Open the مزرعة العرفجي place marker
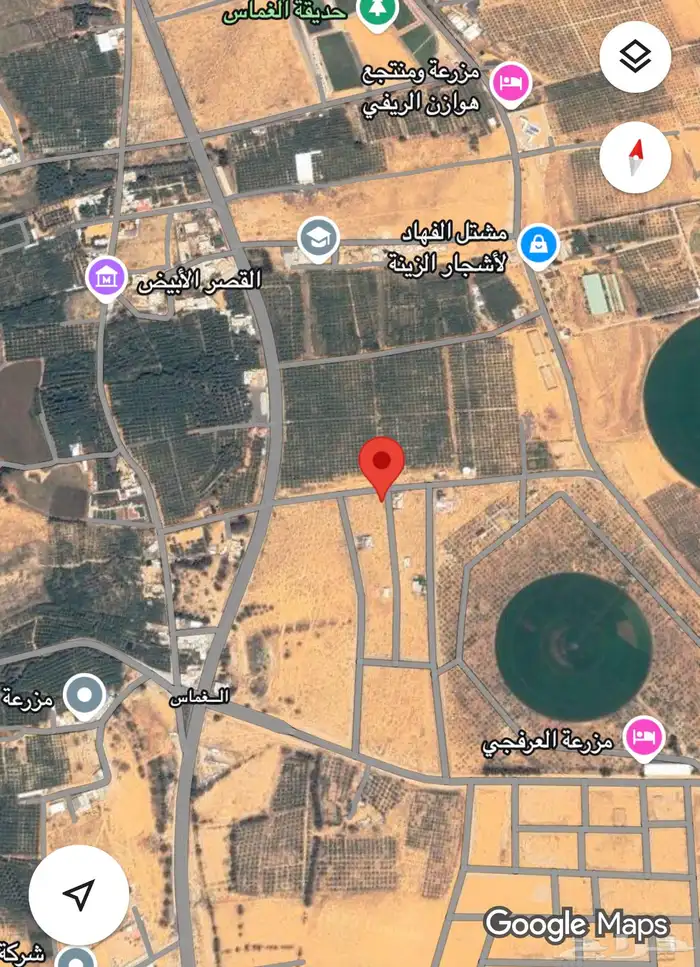The width and height of the screenshot is (700, 967). (643, 738)
